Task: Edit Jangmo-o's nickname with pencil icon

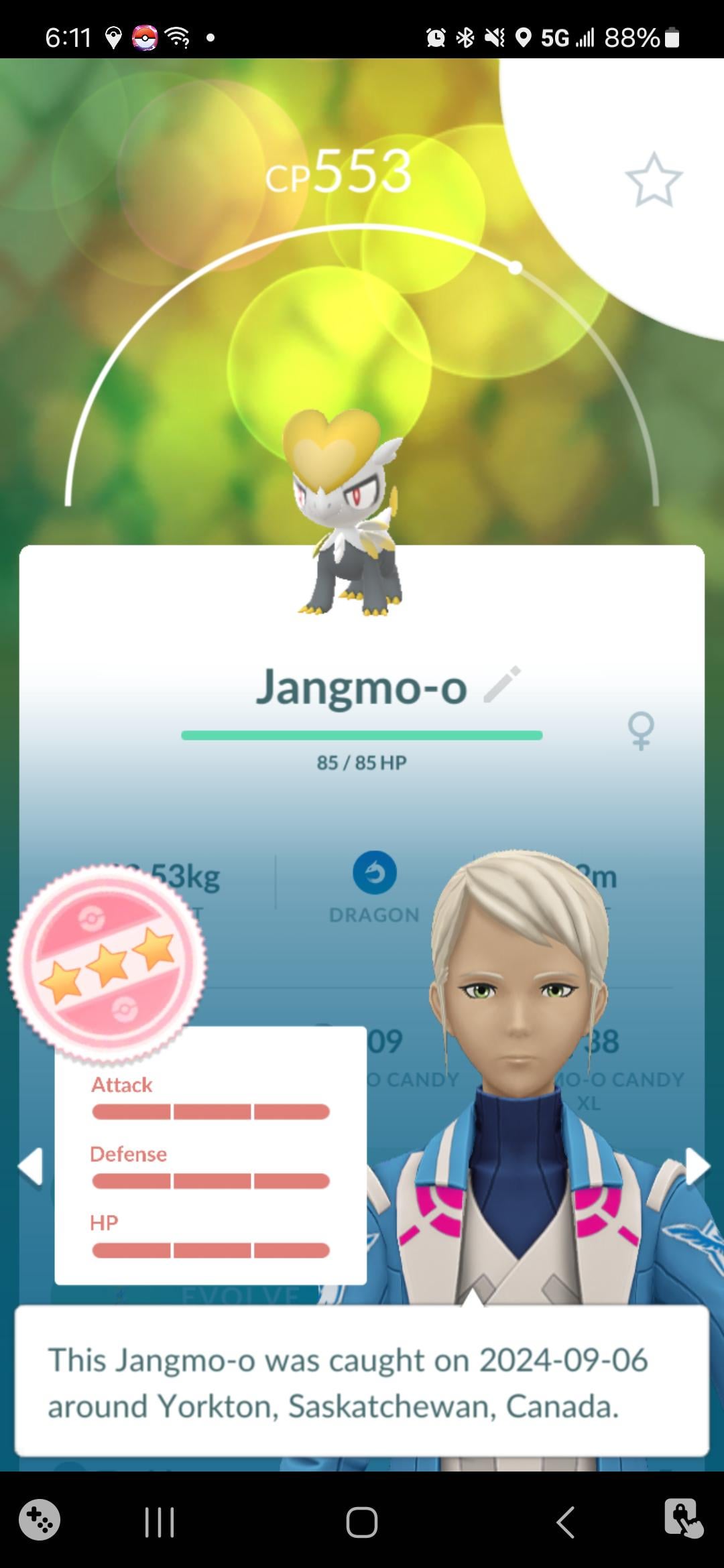Action: coord(501,685)
